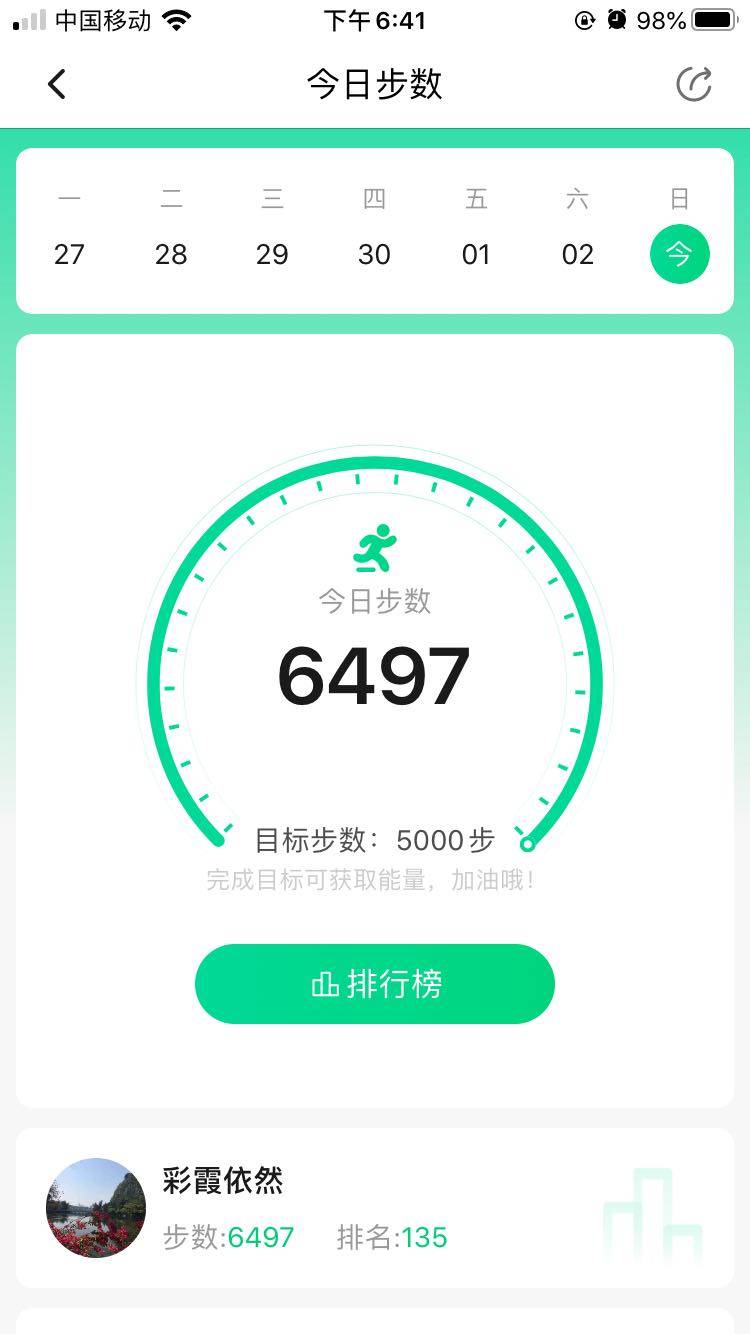
Task: Open 彩霞依然's ranking card
Action: (x=375, y=1208)
